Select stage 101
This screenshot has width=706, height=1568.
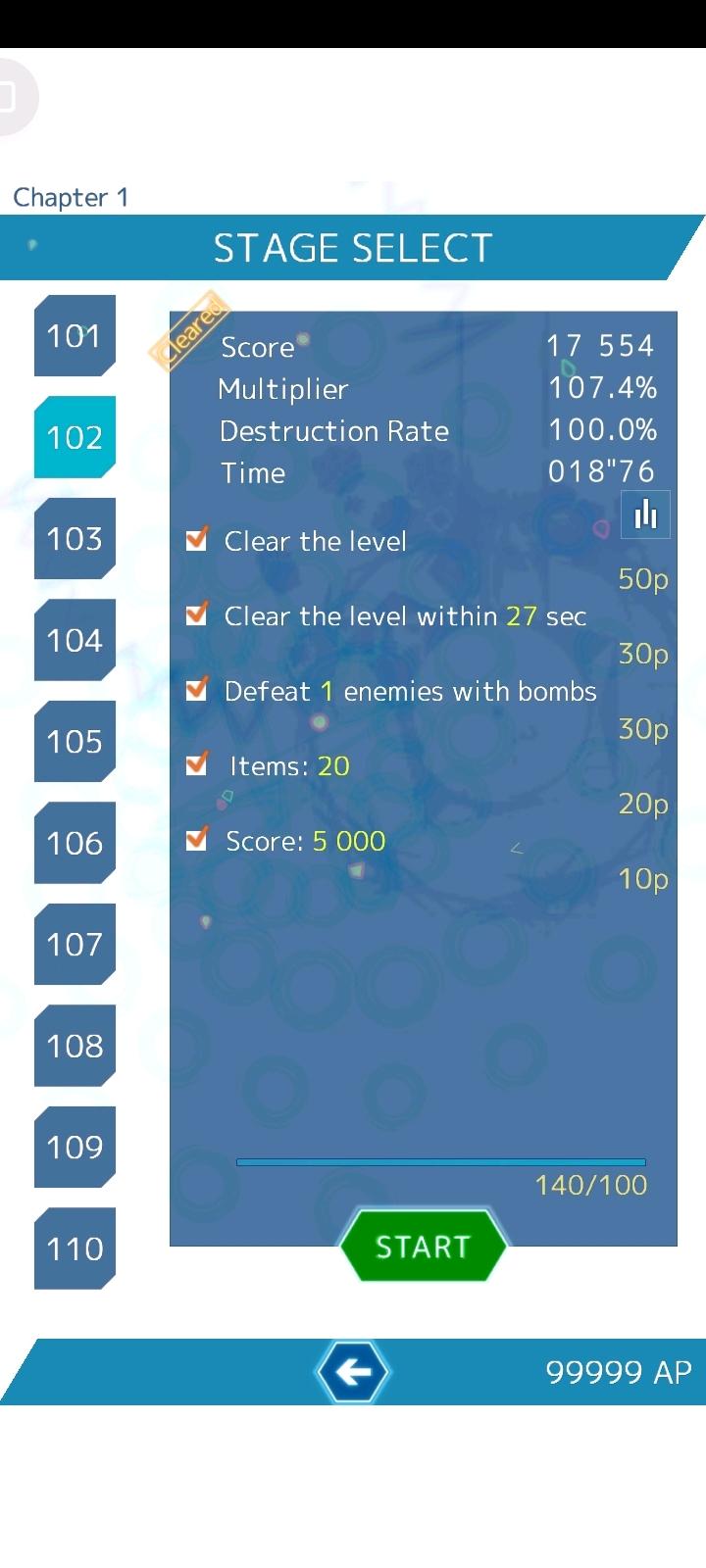75,335
